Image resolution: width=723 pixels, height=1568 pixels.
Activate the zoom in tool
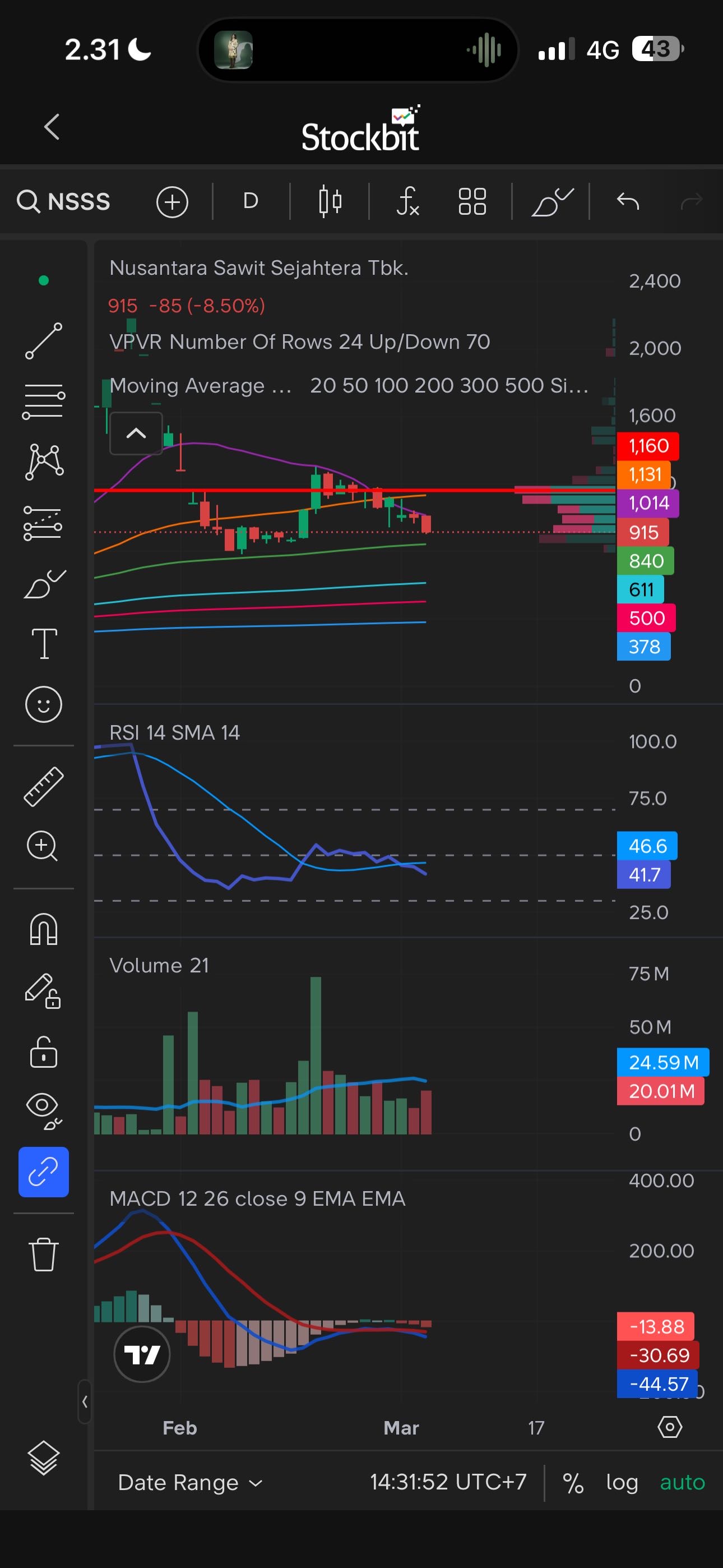tap(43, 846)
